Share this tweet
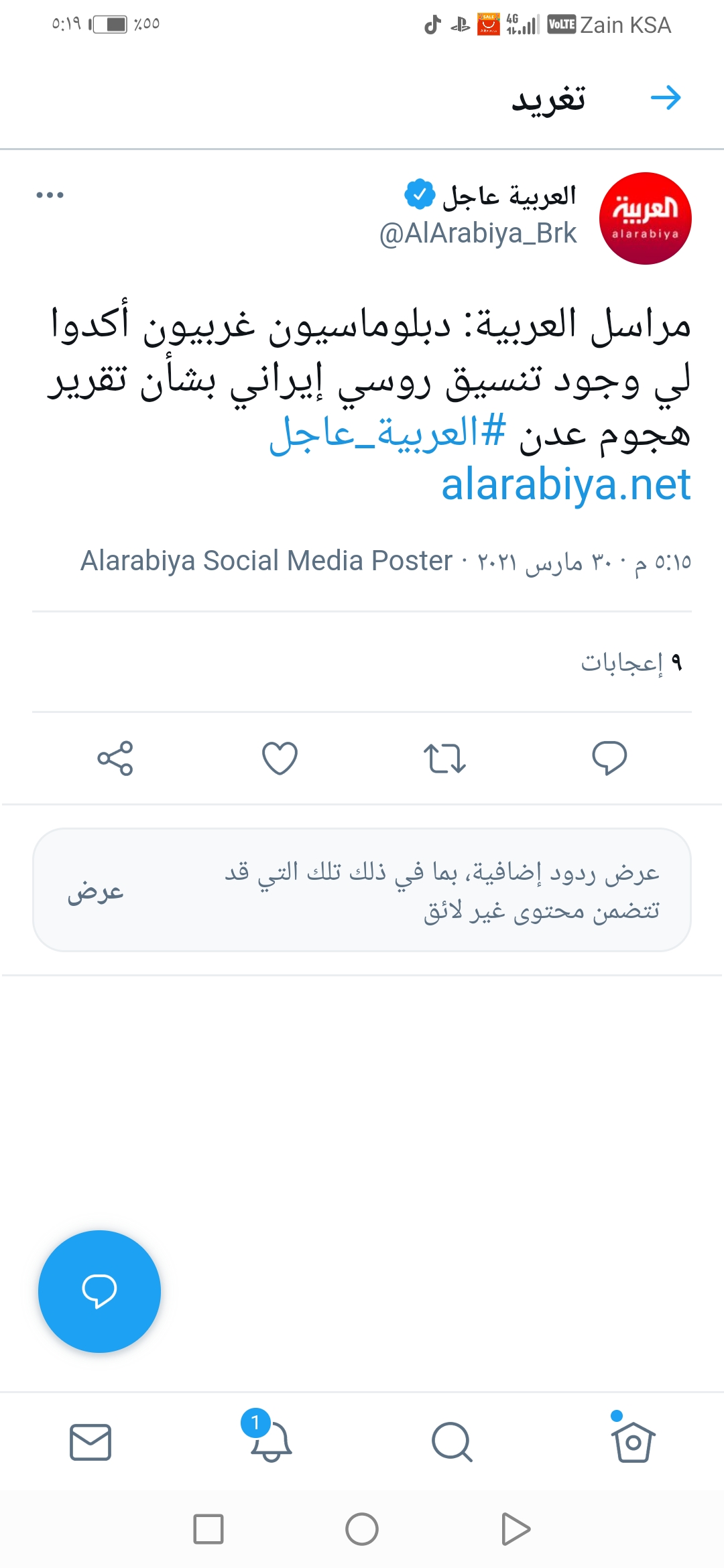 [x=115, y=758]
